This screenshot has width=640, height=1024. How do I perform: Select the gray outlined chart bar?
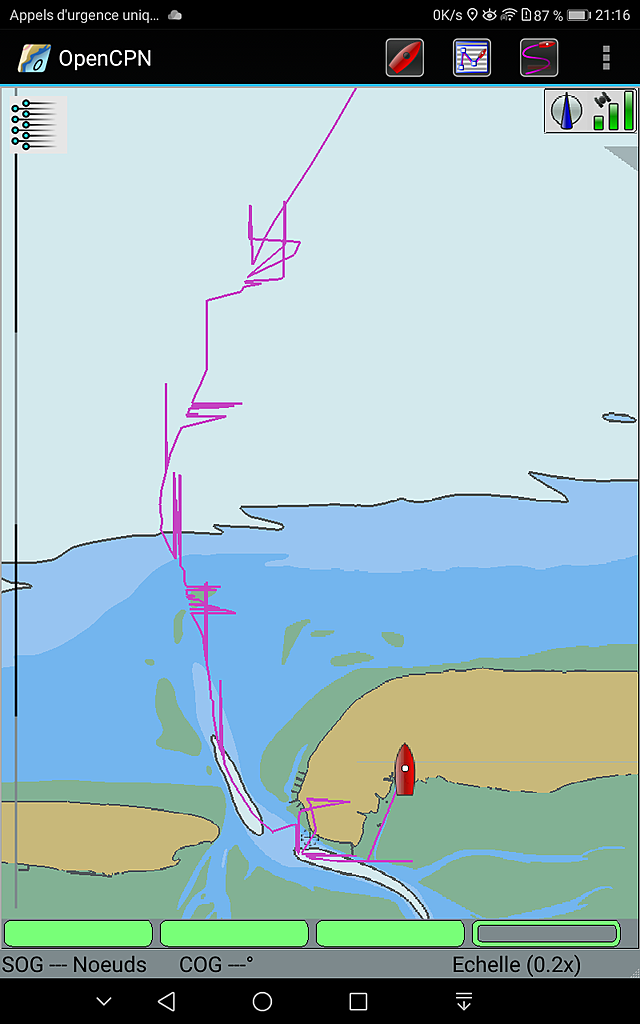pyautogui.click(x=546, y=933)
